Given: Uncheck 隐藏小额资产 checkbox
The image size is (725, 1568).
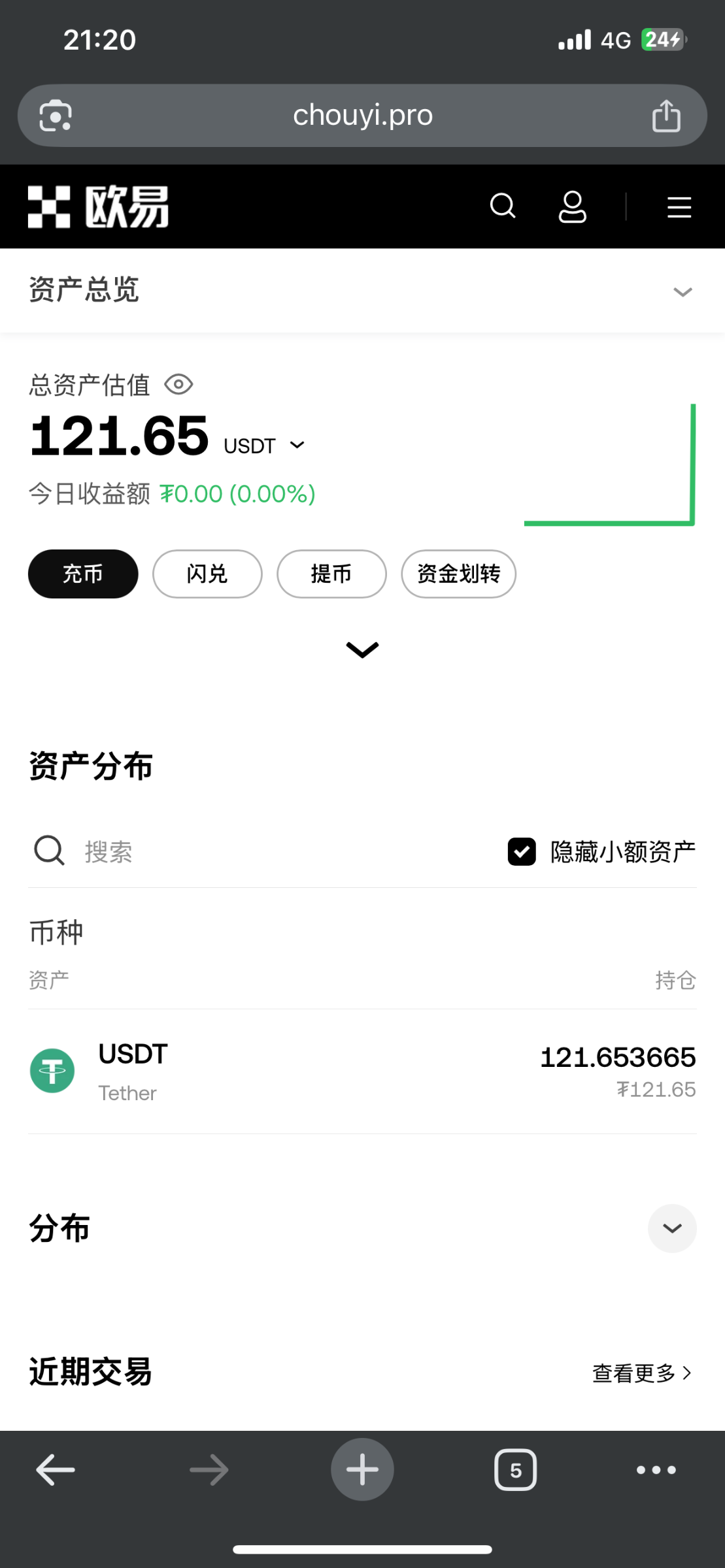Looking at the screenshot, I should coord(522,851).
